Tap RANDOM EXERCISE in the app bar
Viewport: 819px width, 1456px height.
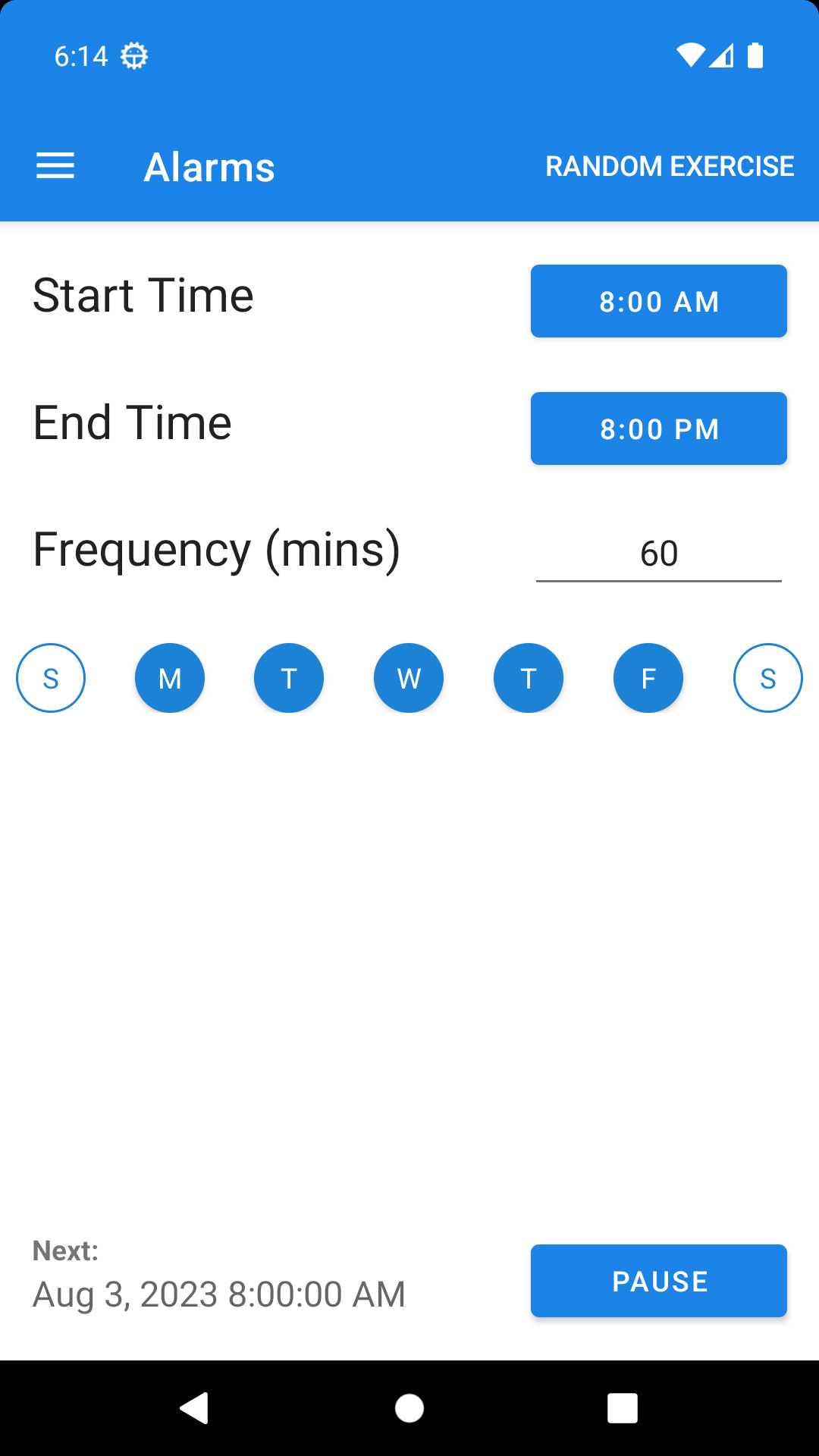pyautogui.click(x=670, y=166)
